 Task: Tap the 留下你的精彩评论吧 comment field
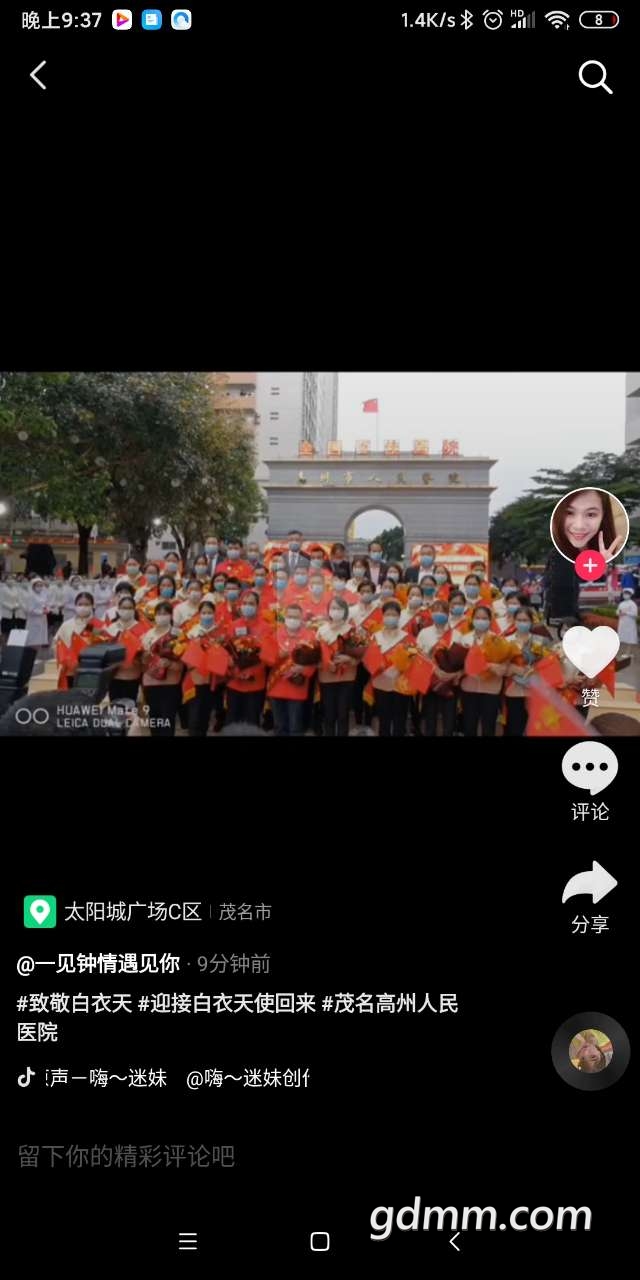126,1156
